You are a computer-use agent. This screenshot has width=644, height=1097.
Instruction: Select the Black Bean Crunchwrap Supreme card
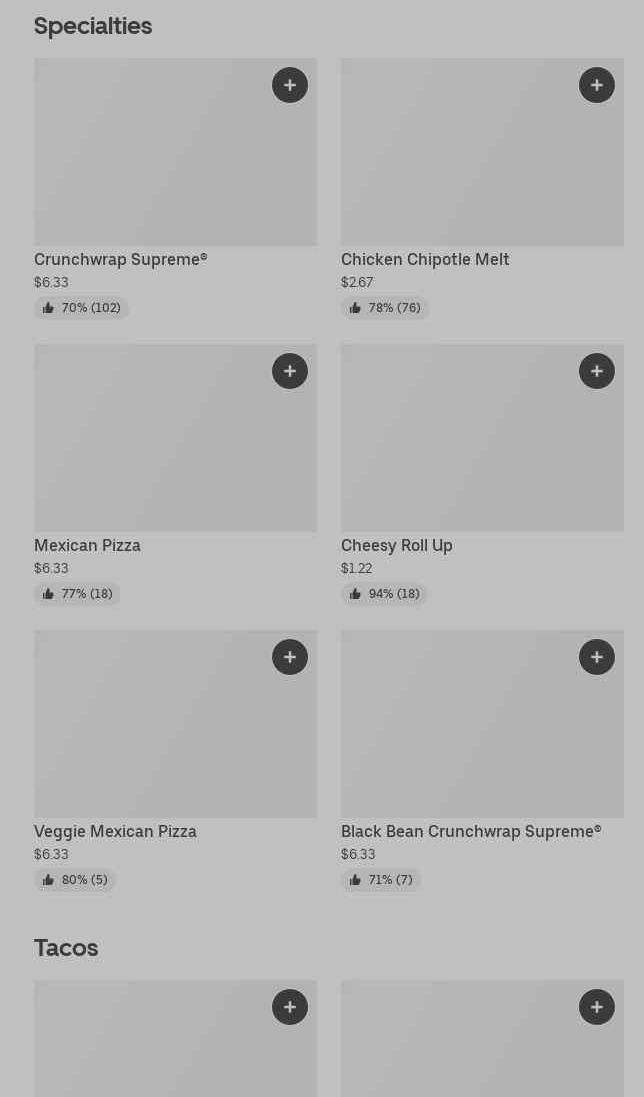tap(482, 760)
